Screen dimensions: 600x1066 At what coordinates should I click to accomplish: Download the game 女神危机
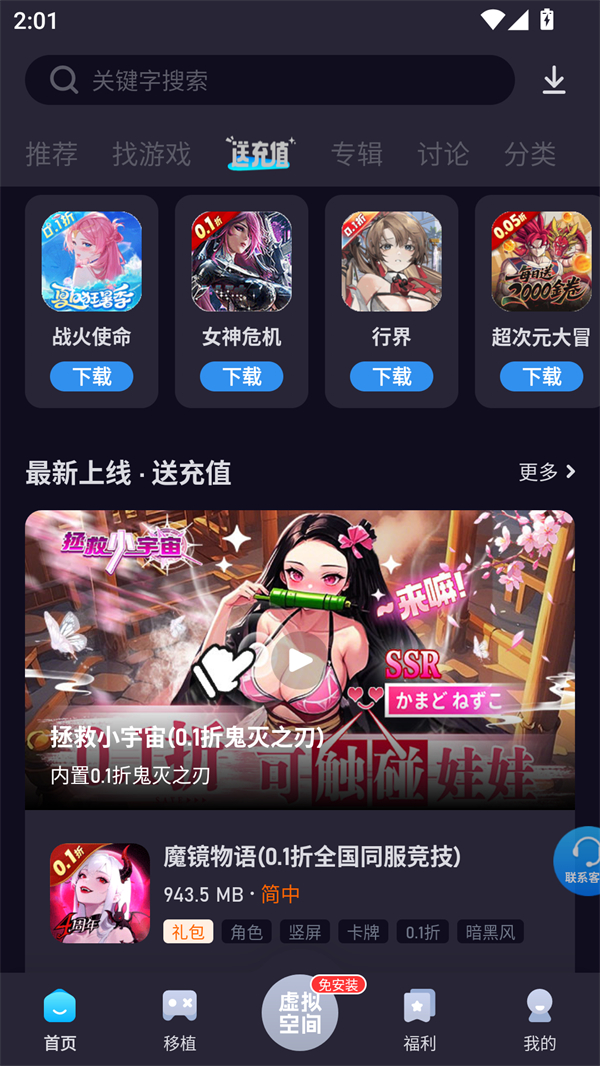click(241, 376)
